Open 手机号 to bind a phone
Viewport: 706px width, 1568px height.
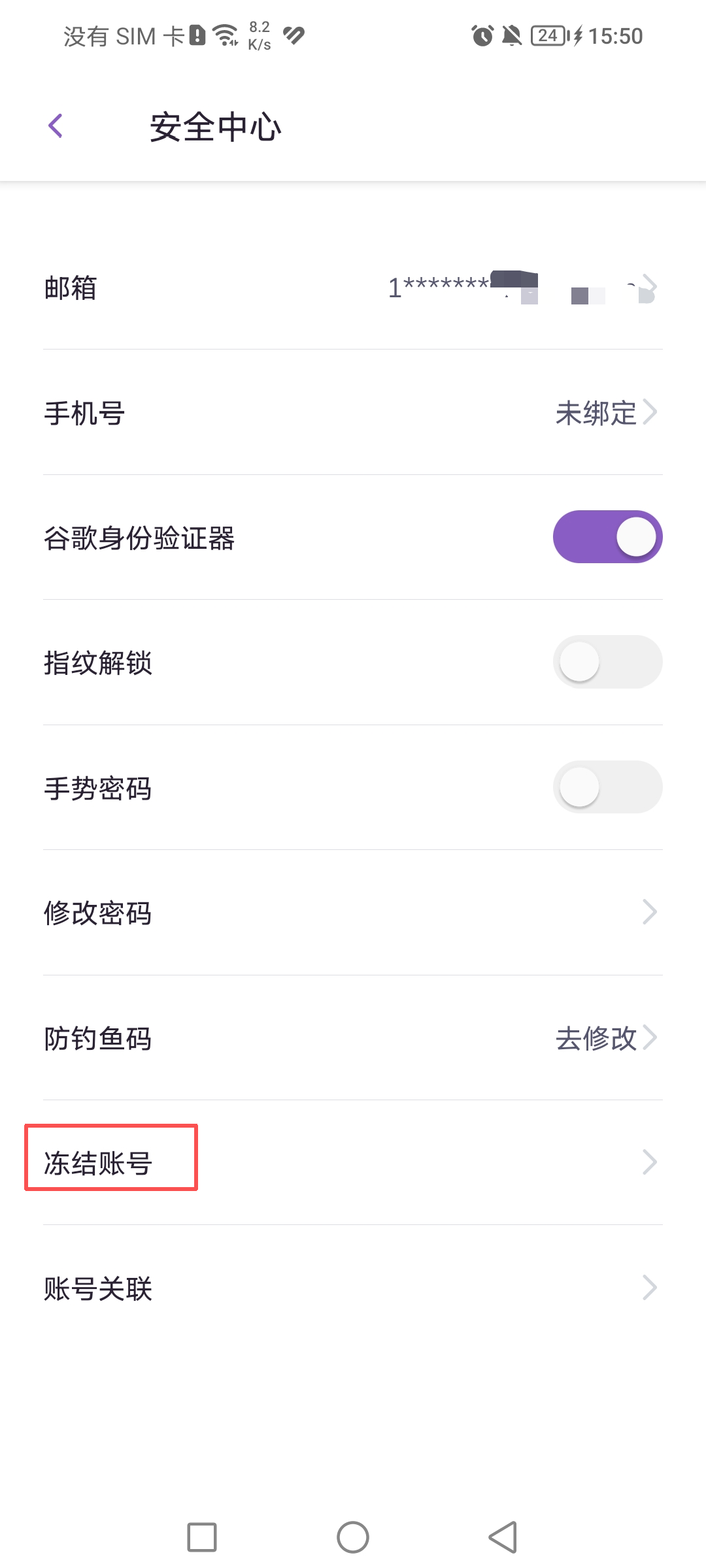(x=353, y=413)
